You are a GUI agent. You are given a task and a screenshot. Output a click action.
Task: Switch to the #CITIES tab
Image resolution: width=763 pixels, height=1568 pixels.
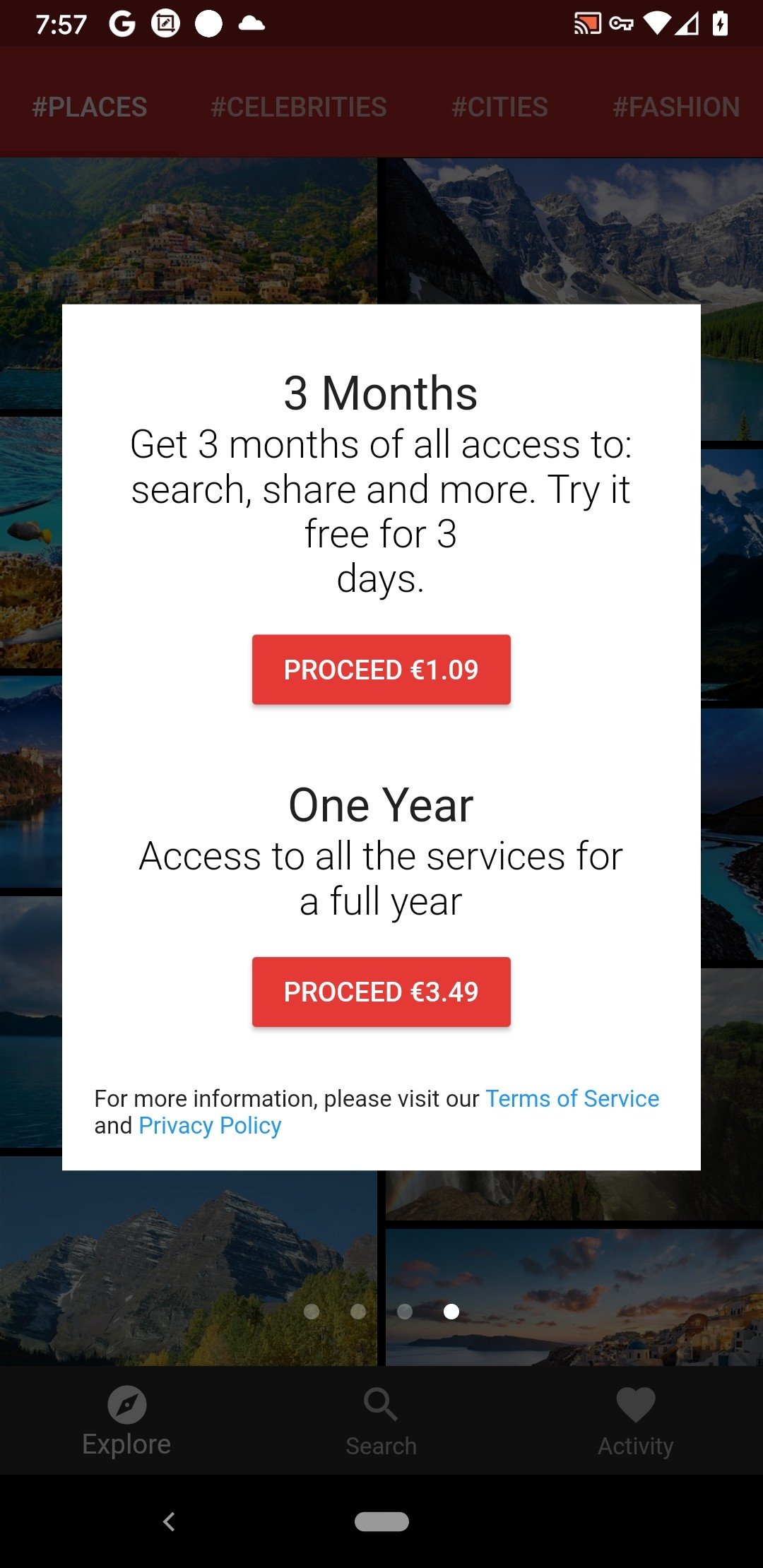tap(499, 107)
